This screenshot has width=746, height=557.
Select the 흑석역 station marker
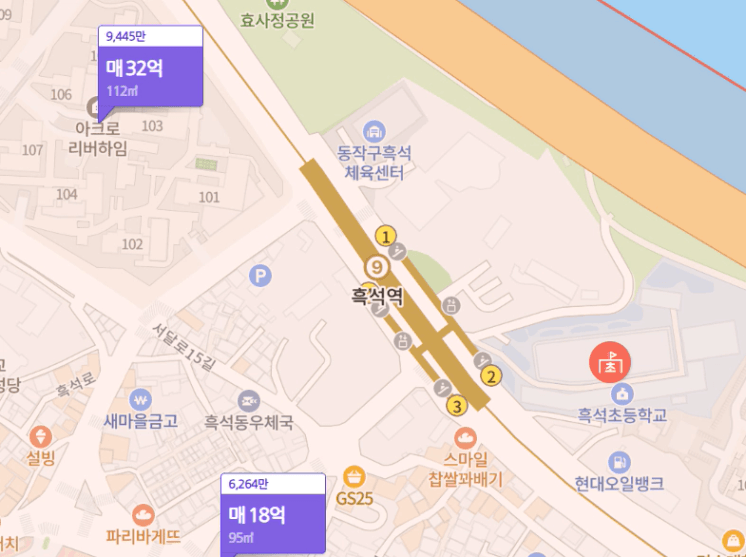click(376, 267)
